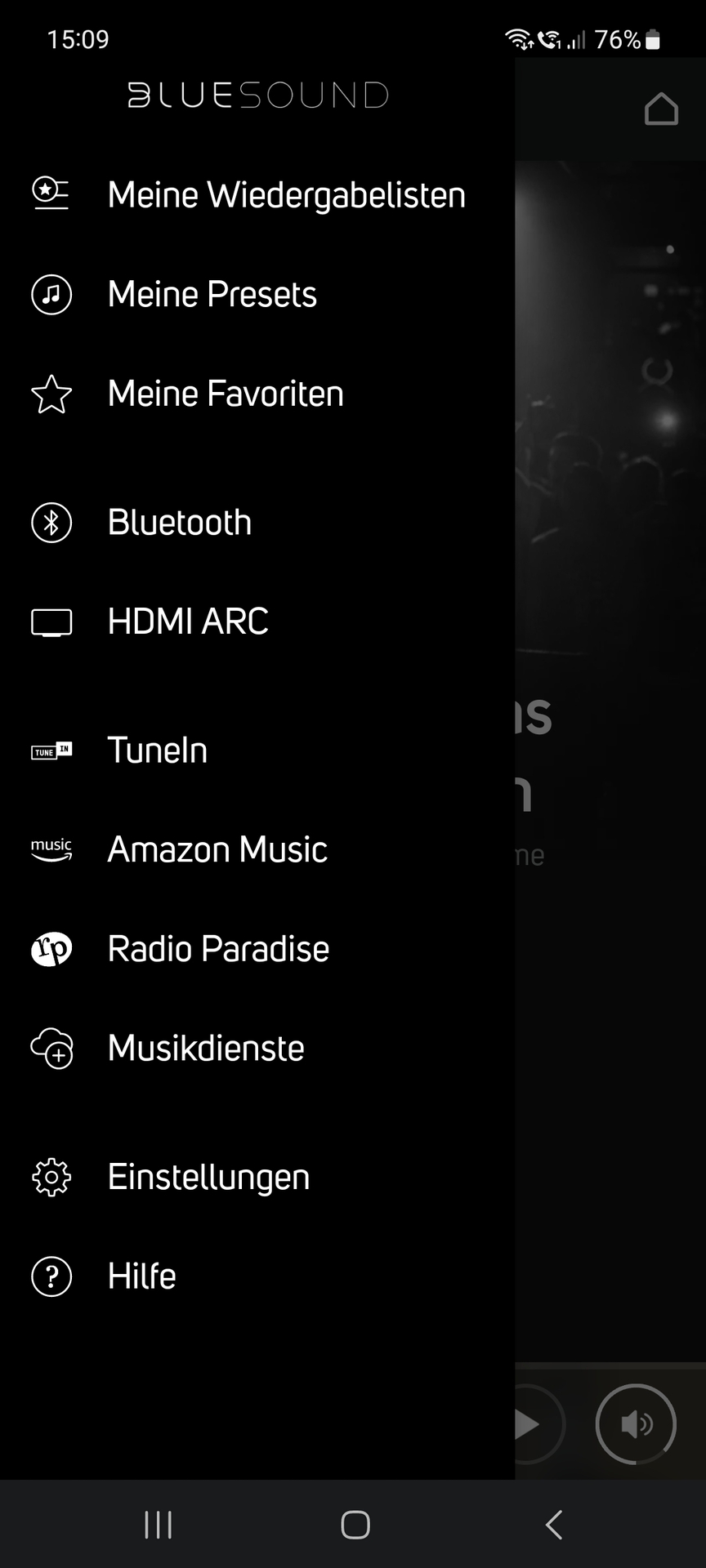Show recent apps from the navigation bar
The height and width of the screenshot is (1568, 706).
tap(158, 1525)
